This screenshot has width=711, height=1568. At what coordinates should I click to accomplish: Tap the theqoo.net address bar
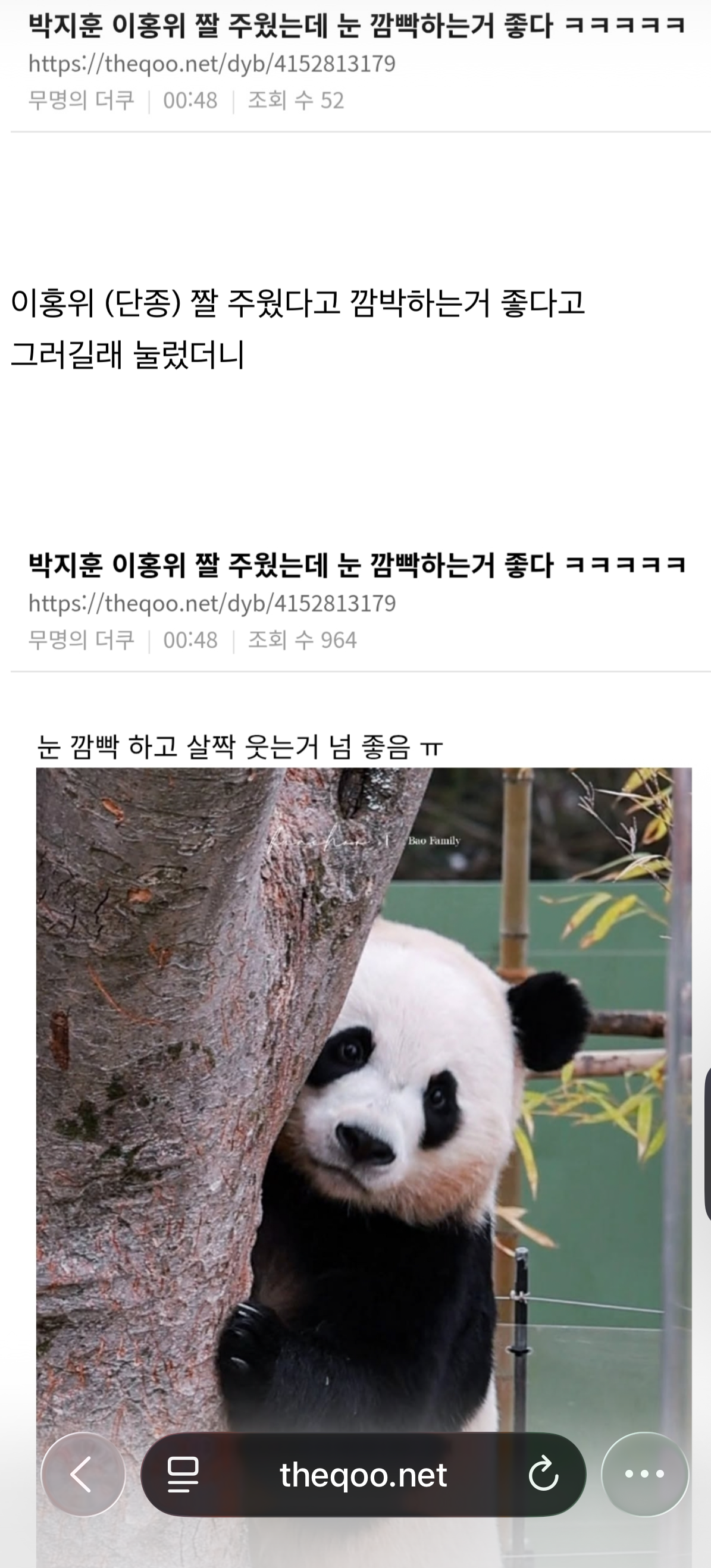point(364,1474)
